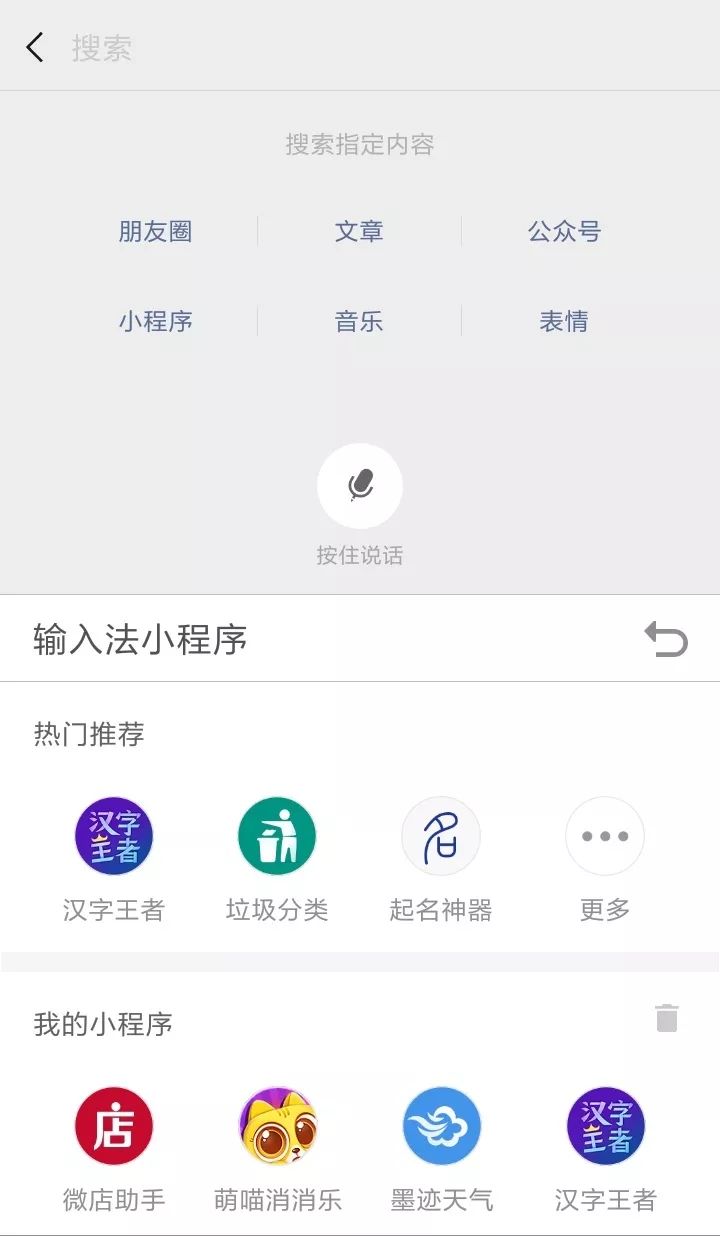Screen dimensions: 720x1236
Task: Launch 萌喵消消乐 game
Action: [278, 1126]
